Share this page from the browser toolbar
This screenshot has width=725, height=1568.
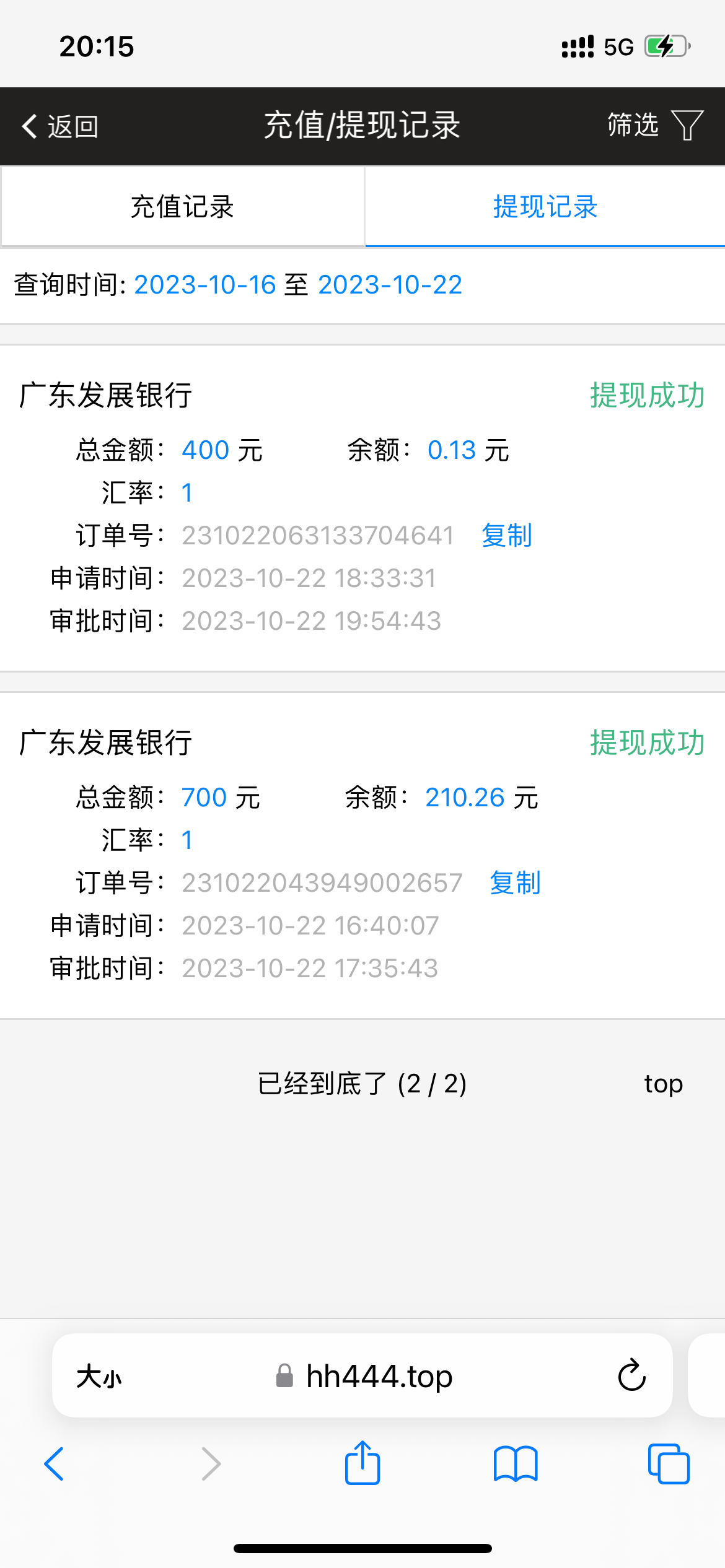tap(362, 1463)
